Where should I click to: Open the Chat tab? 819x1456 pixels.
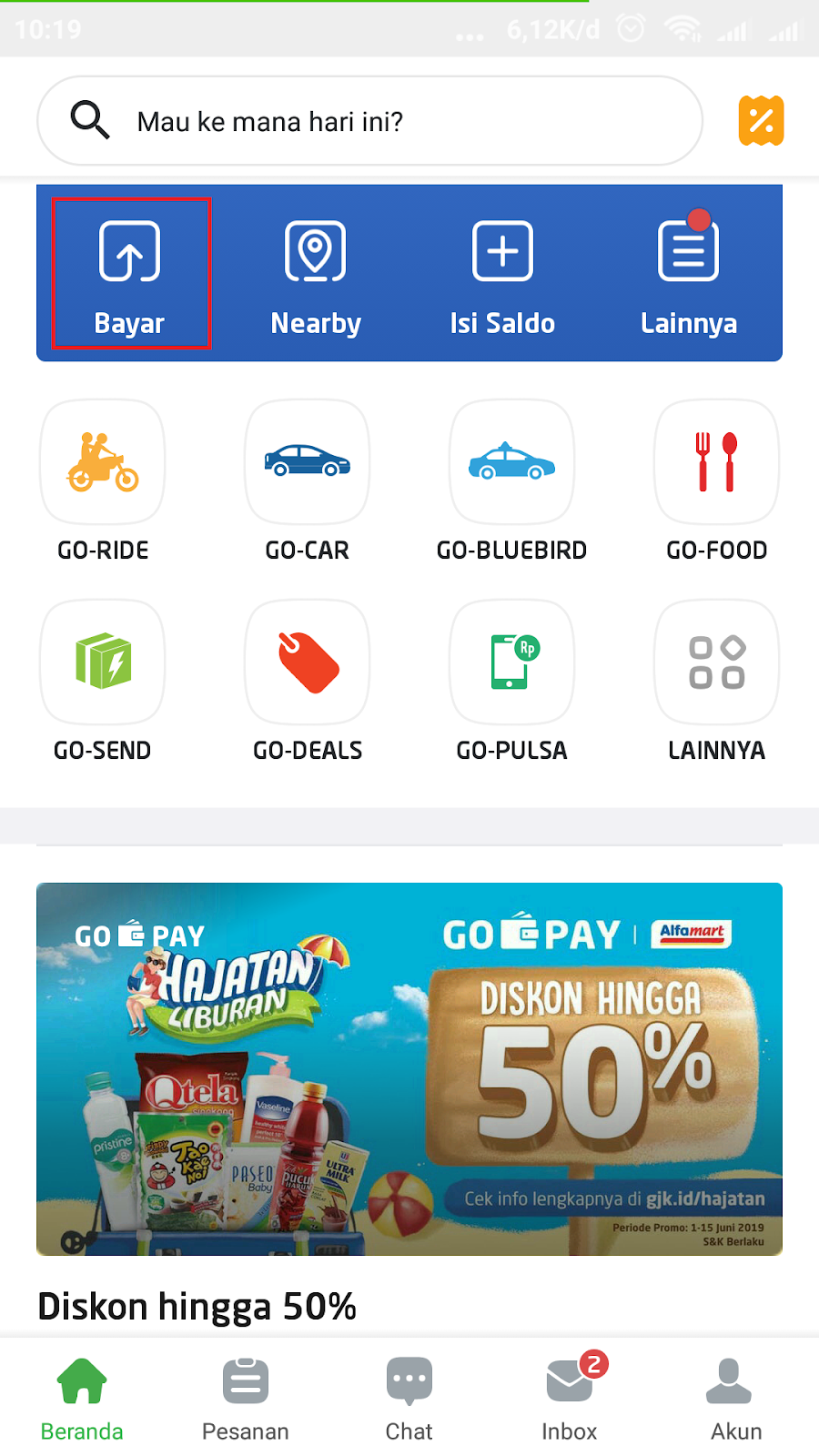click(x=409, y=1399)
